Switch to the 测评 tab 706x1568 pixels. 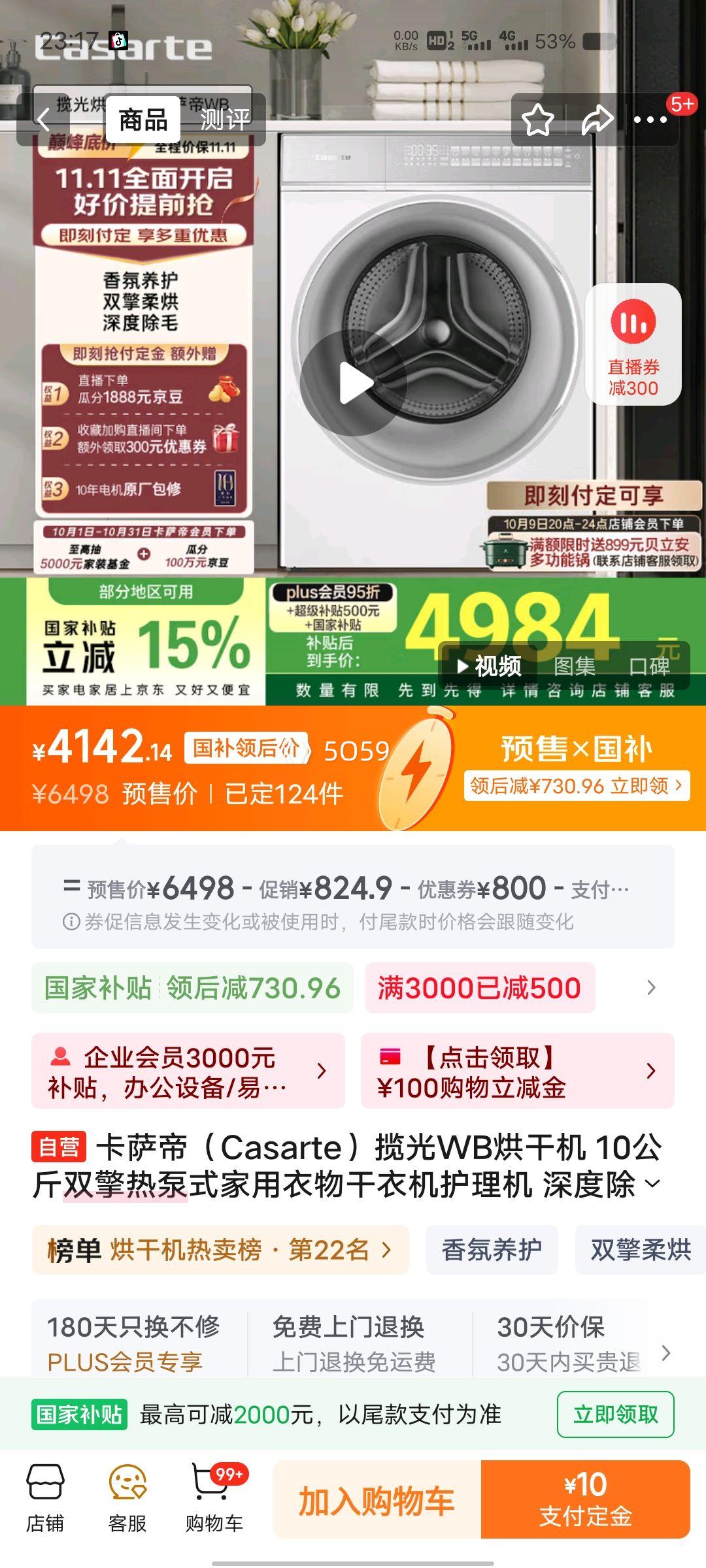tap(224, 120)
